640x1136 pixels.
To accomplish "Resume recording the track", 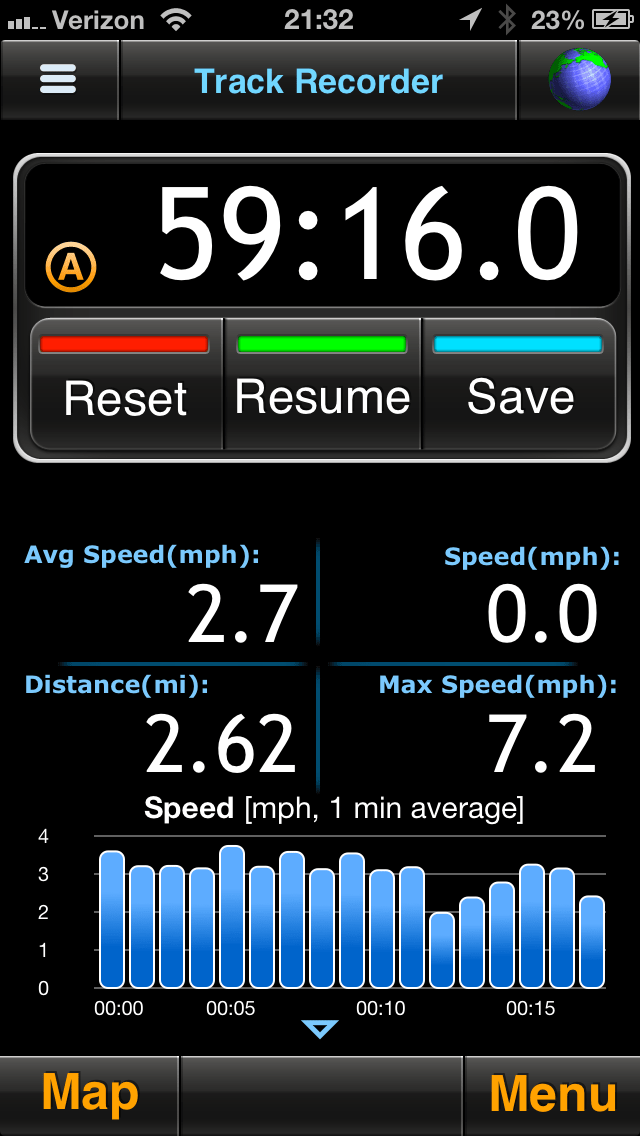I will tap(322, 385).
